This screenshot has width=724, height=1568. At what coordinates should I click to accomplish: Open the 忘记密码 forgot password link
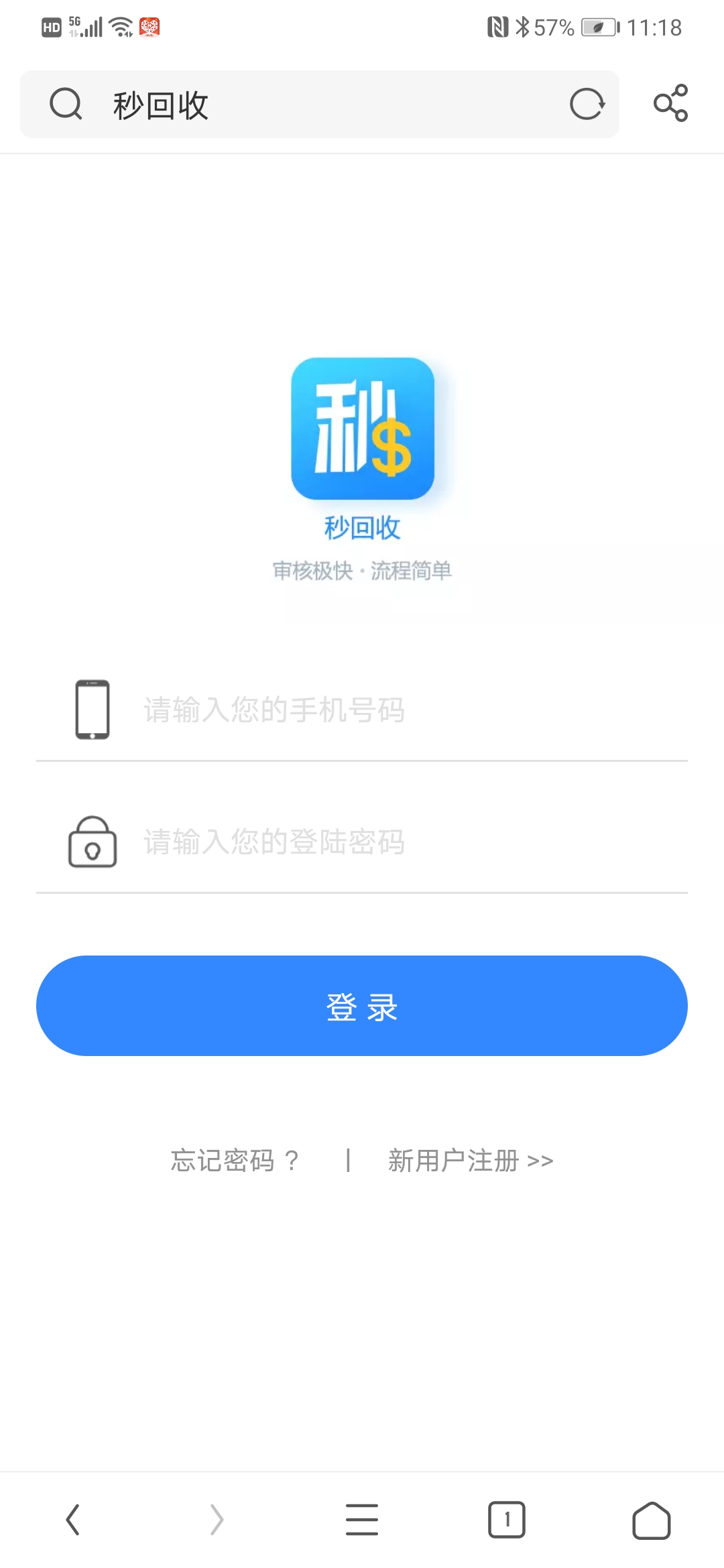(235, 1161)
